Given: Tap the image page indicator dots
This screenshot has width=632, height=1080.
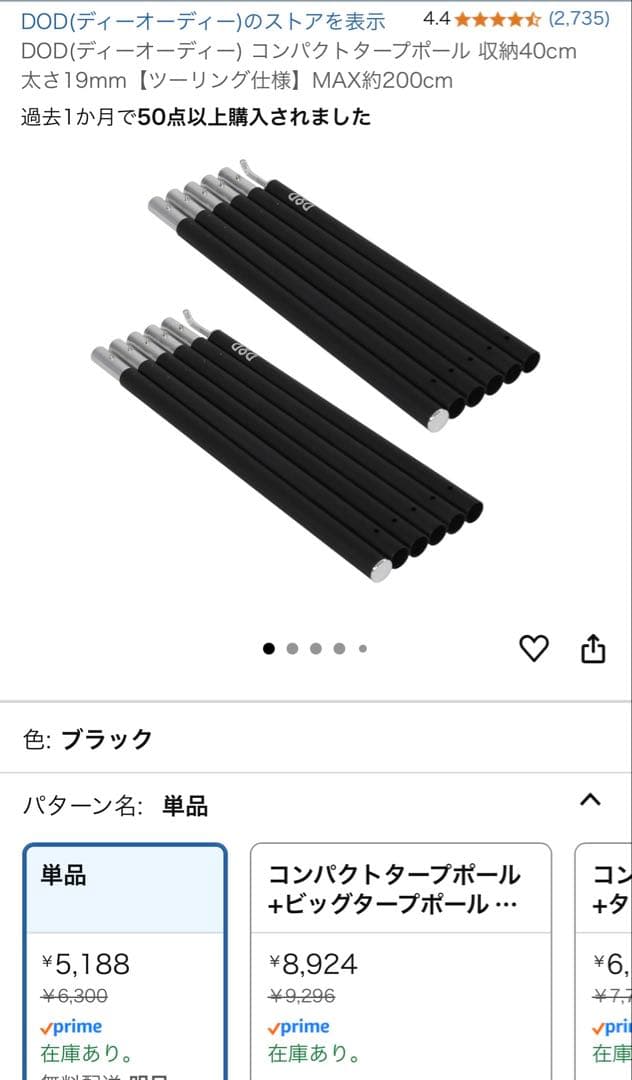Looking at the screenshot, I should pyautogui.click(x=315, y=648).
